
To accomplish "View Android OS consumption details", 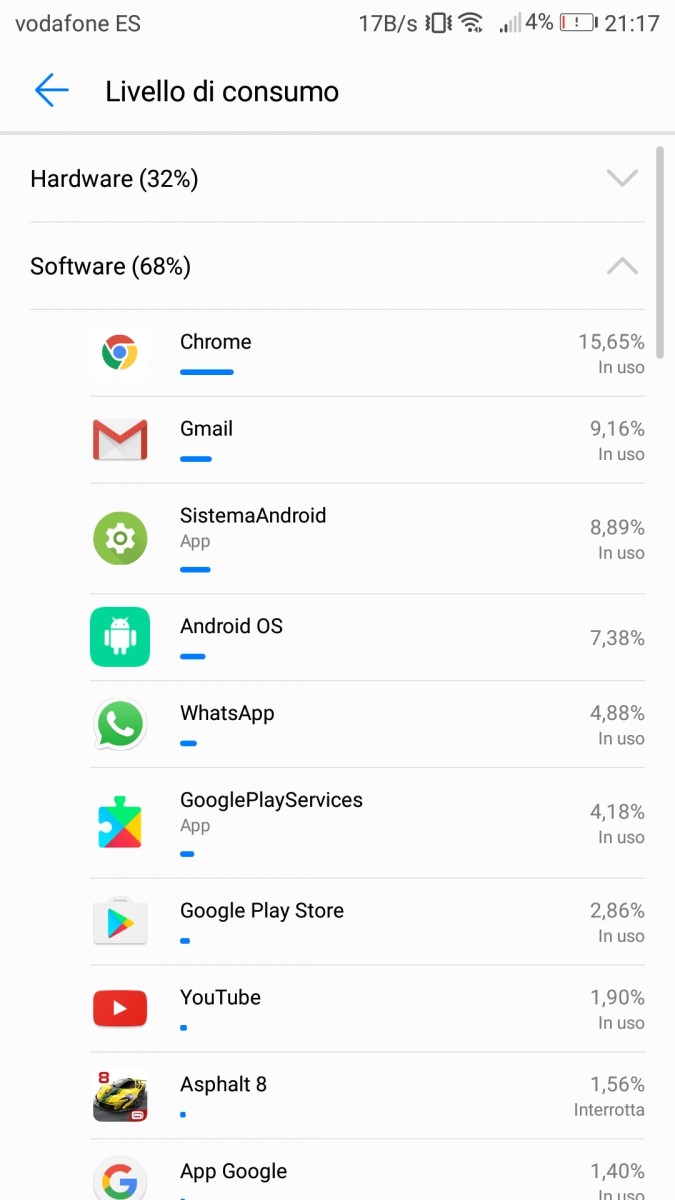I will [x=366, y=638].
